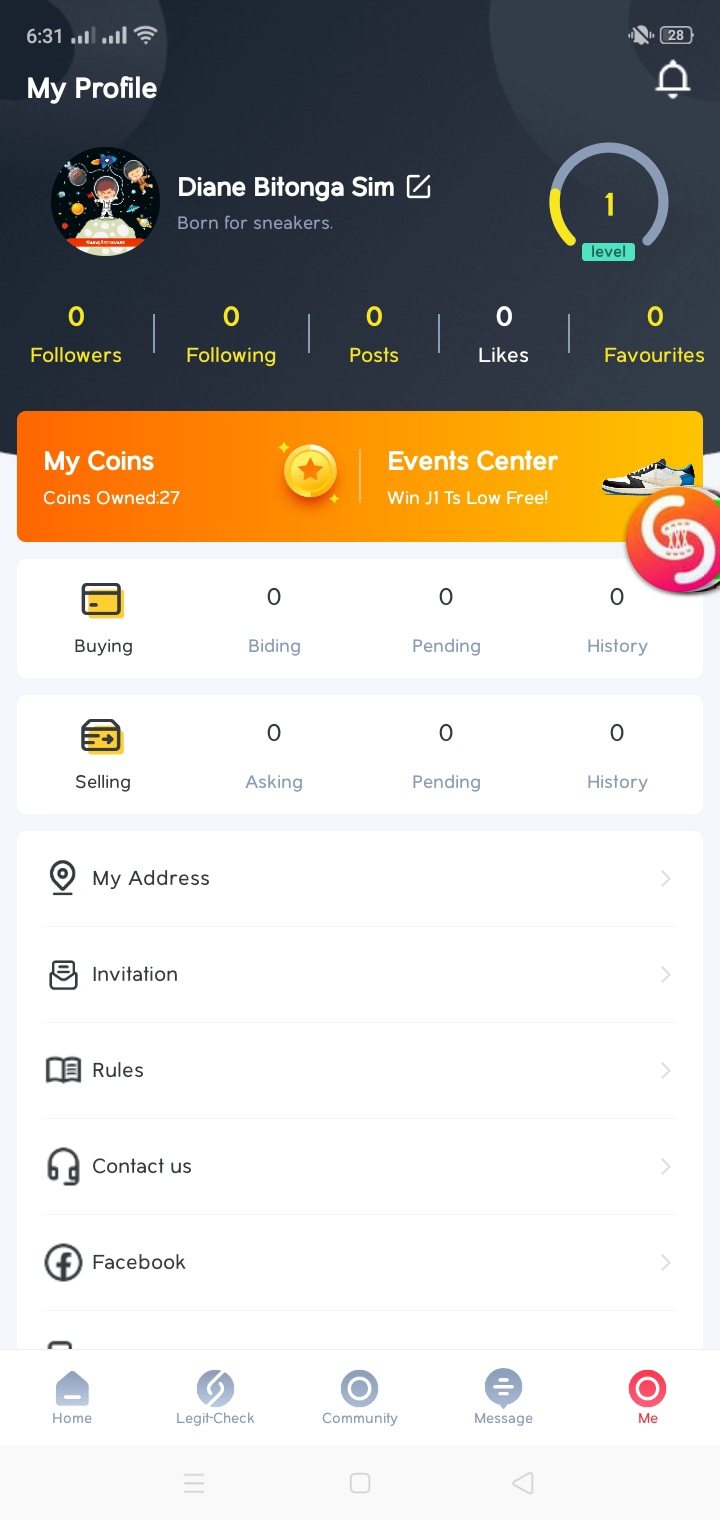Open Contact us row
This screenshot has height=1520, width=720.
[360, 1166]
